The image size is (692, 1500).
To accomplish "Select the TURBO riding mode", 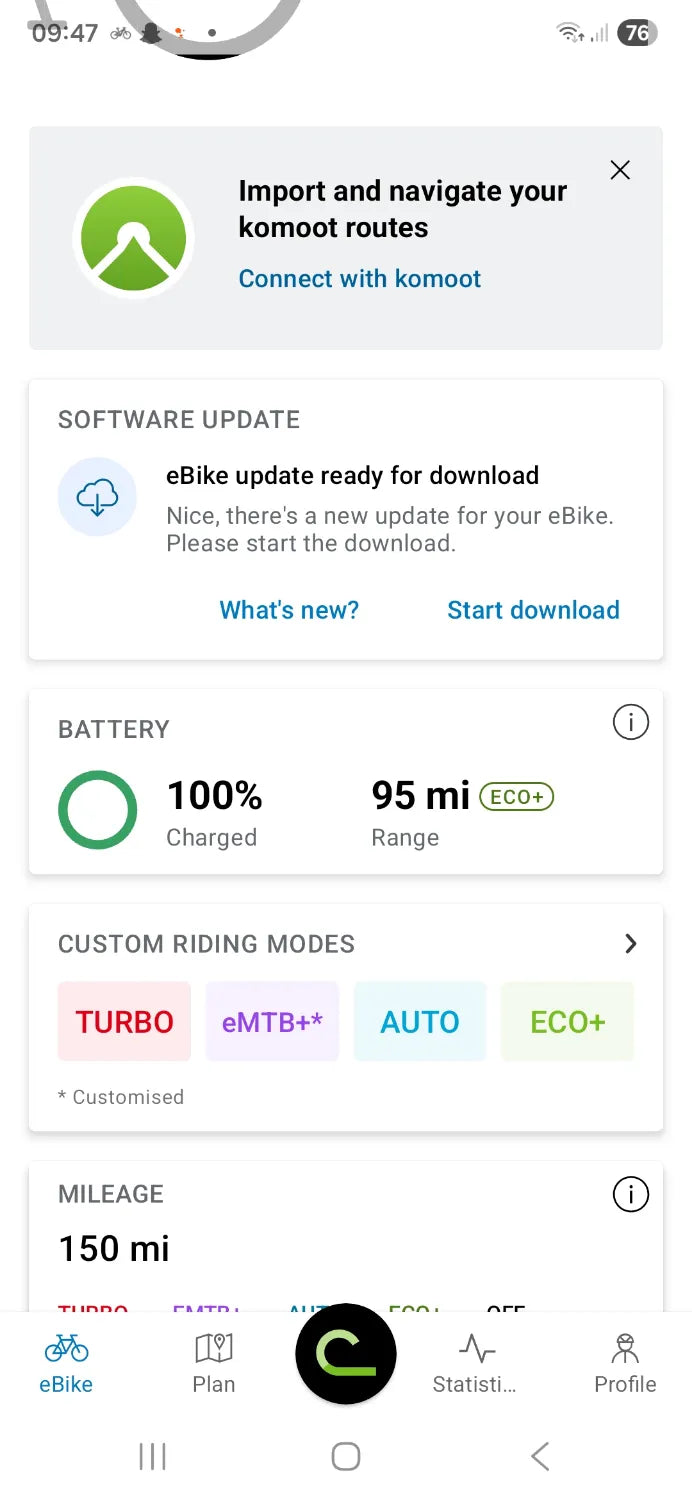I will click(x=125, y=1021).
